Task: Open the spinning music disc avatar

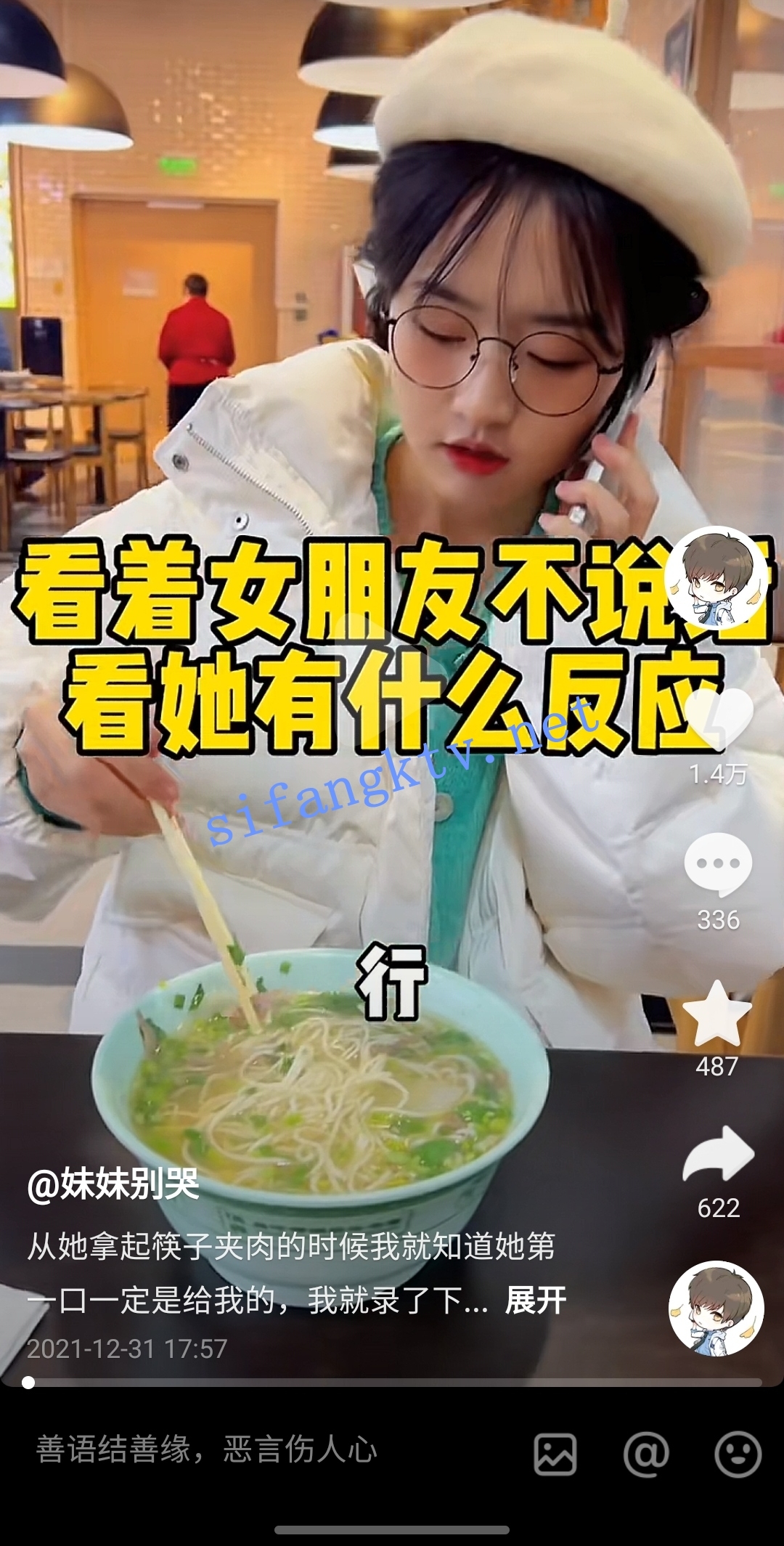Action: coord(716,1309)
